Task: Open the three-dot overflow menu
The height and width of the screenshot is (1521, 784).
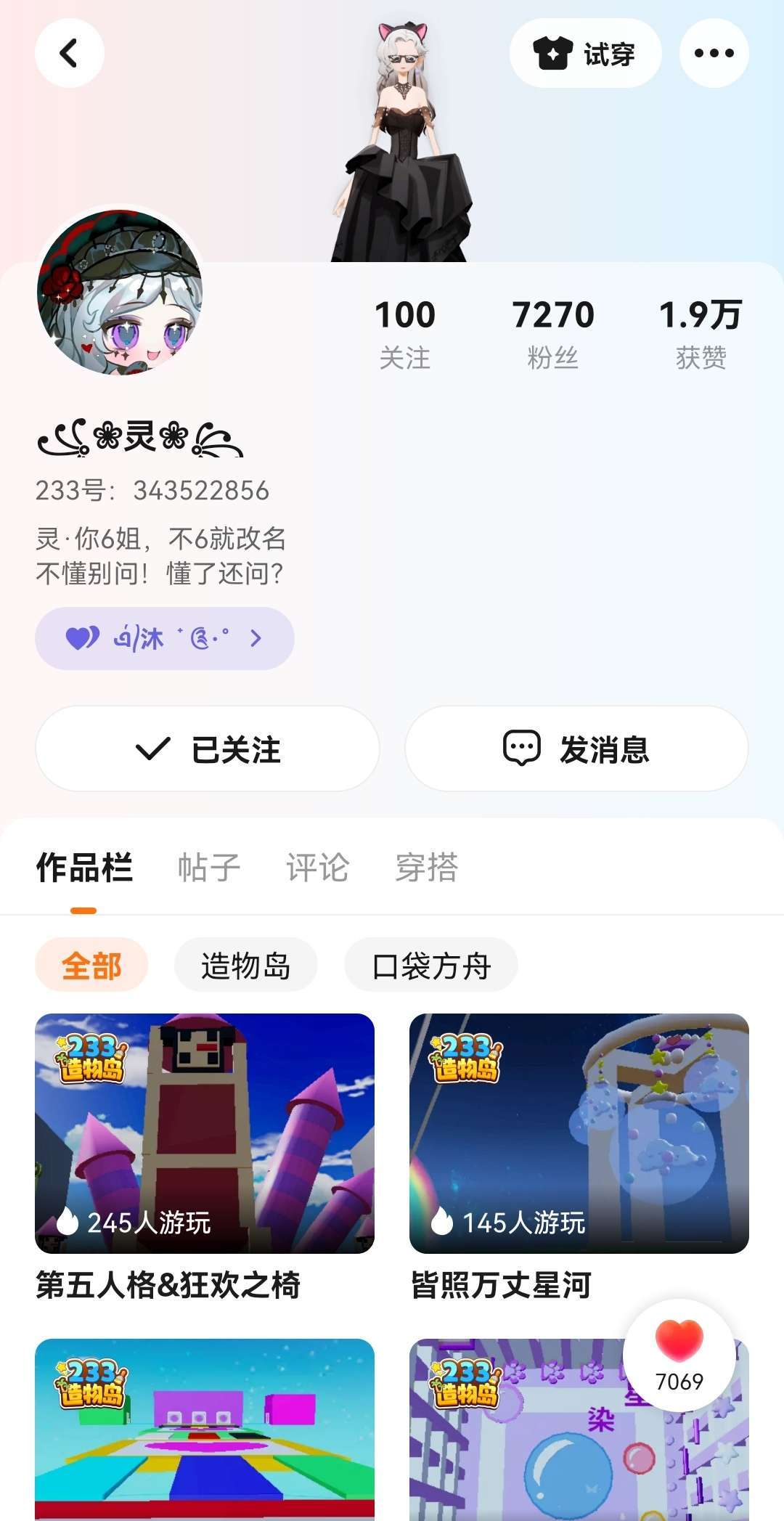Action: 714,53
